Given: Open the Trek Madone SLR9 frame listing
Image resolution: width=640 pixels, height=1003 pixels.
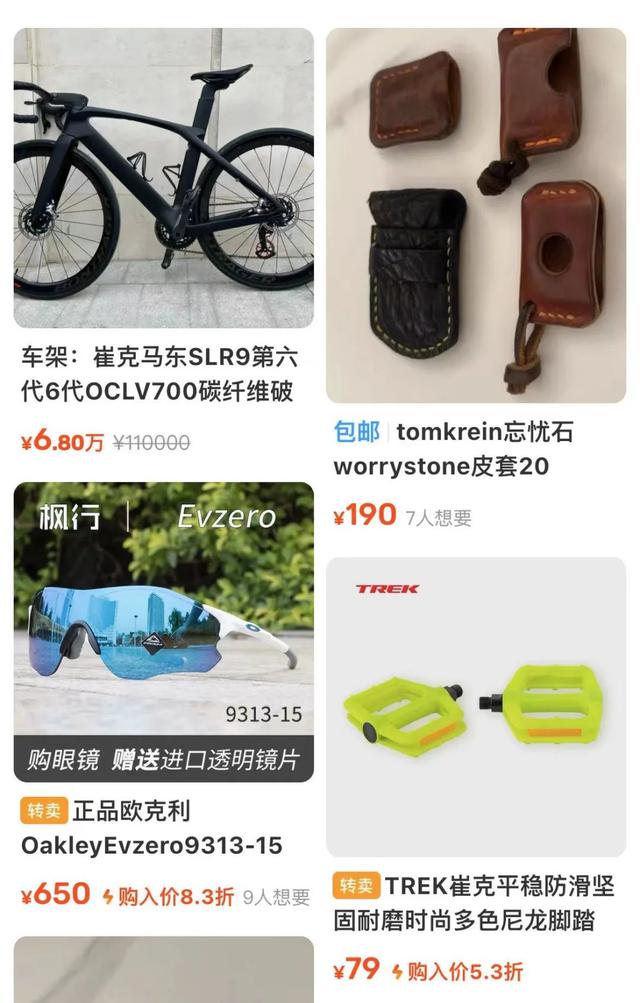Looking at the screenshot, I should tap(163, 178).
